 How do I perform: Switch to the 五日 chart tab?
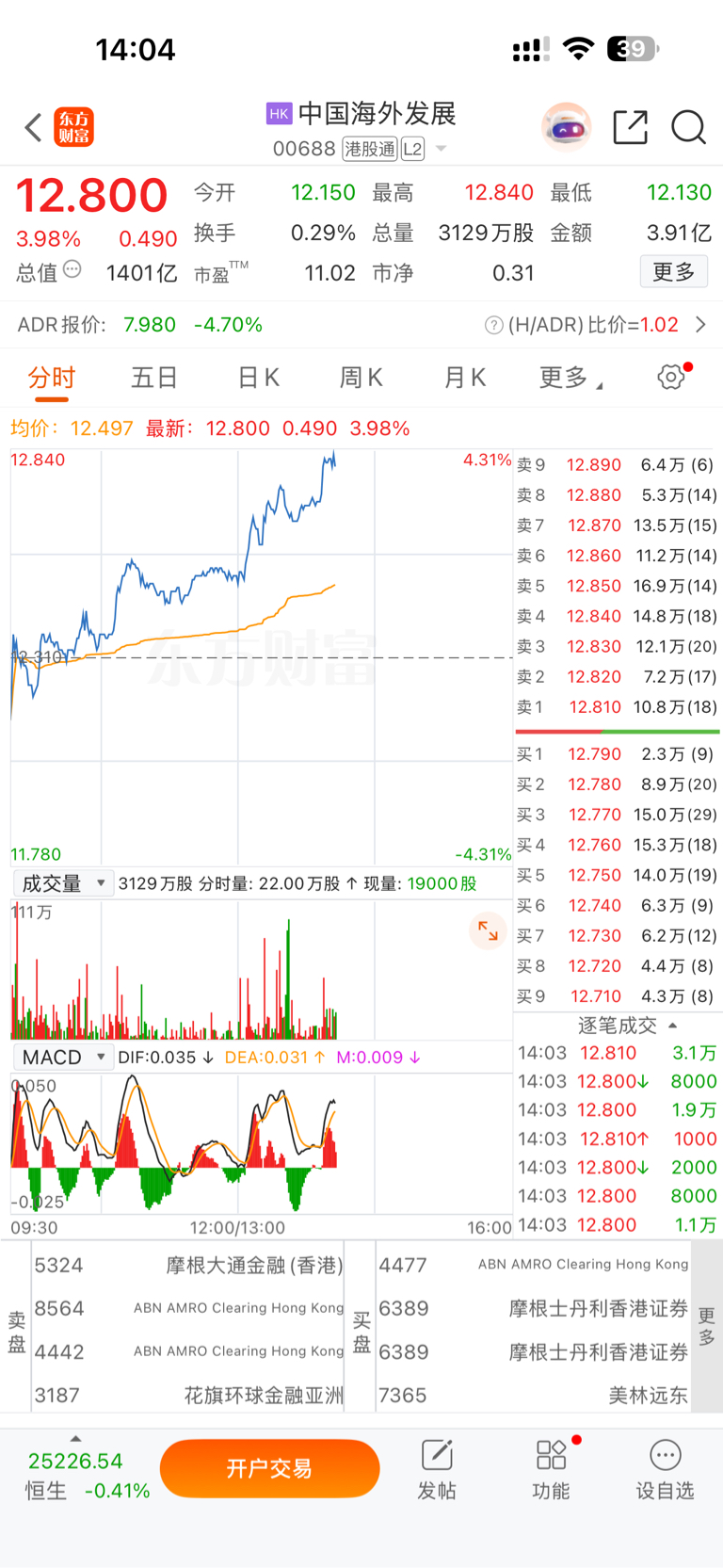154,378
